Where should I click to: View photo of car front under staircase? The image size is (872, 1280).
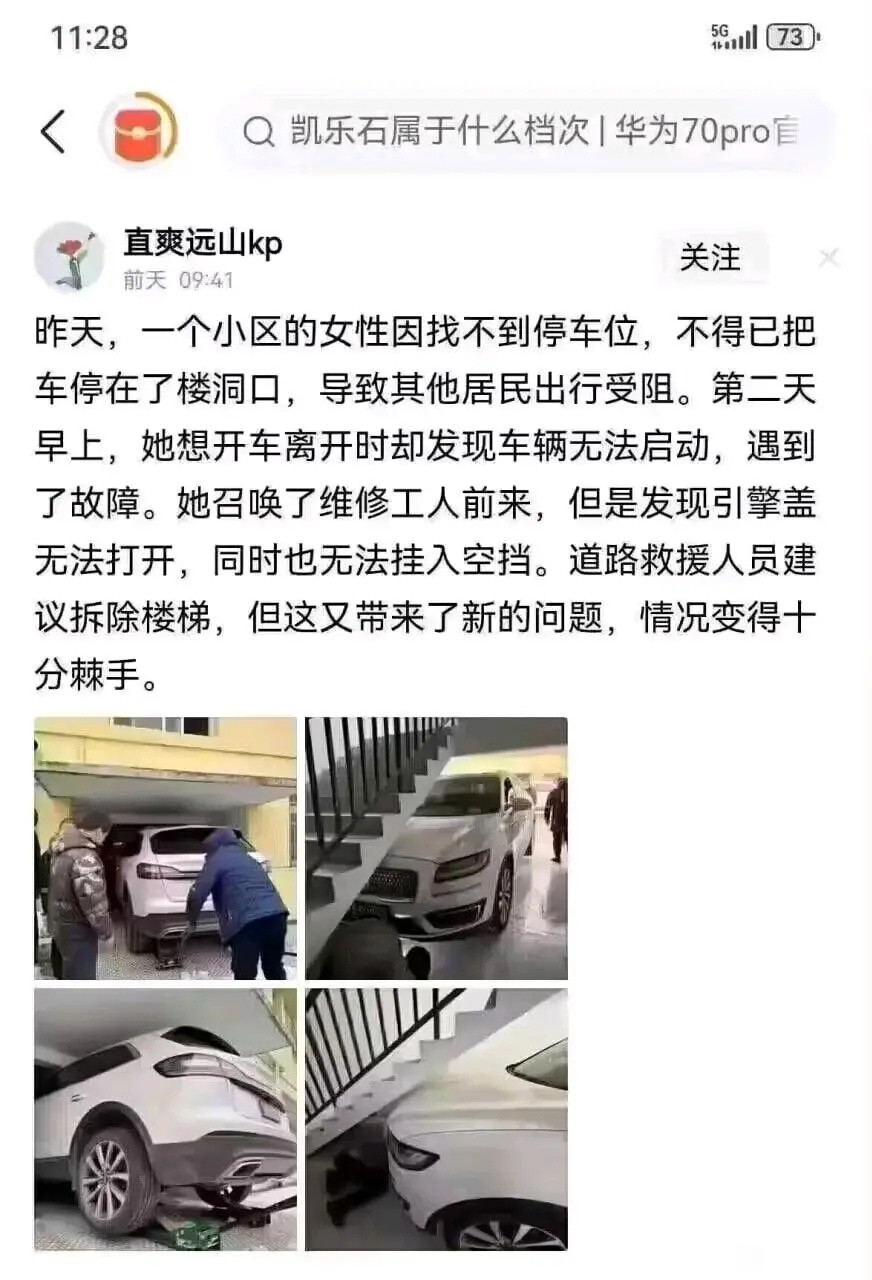(436, 848)
